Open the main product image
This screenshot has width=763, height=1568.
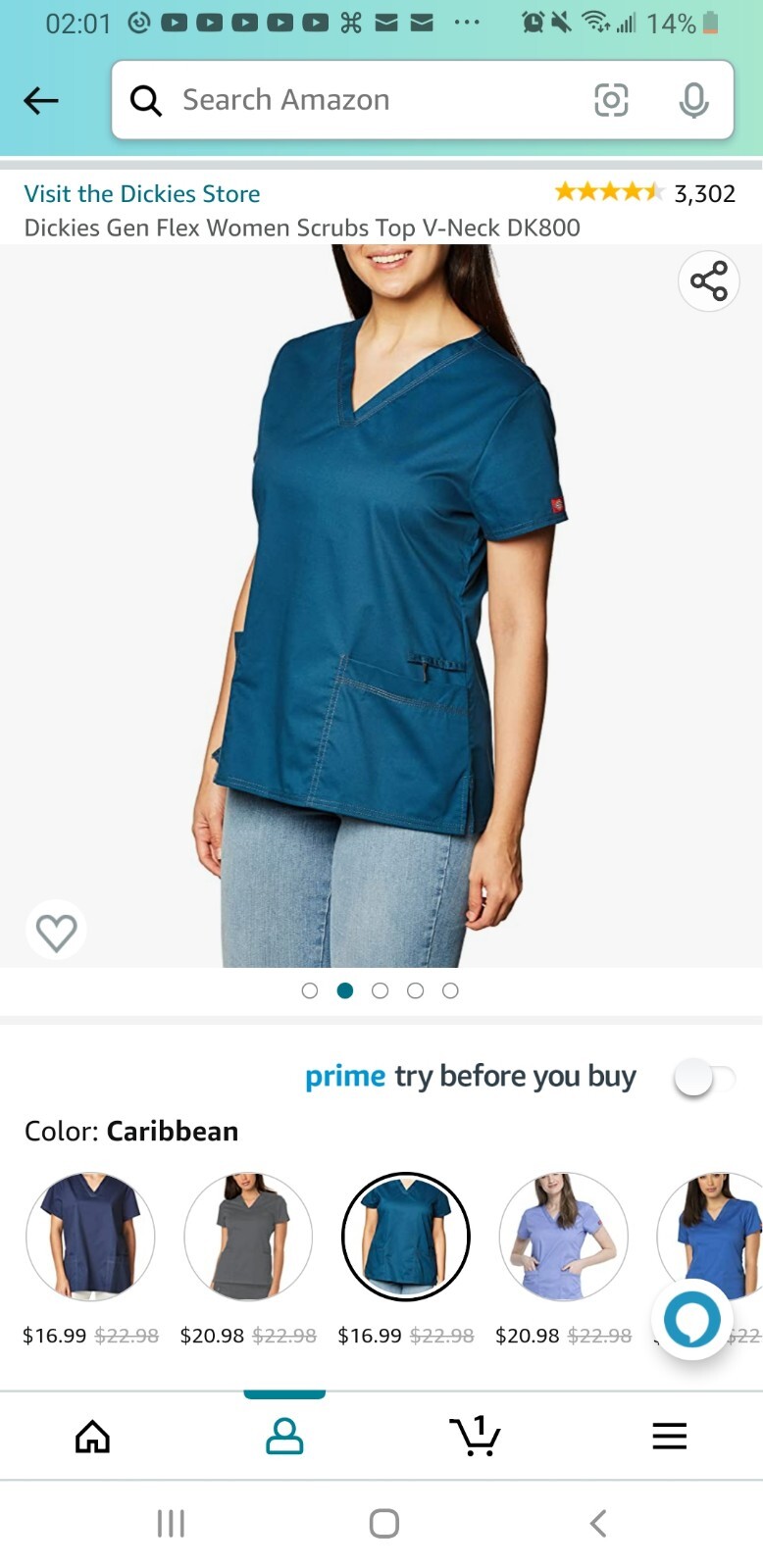point(381,606)
